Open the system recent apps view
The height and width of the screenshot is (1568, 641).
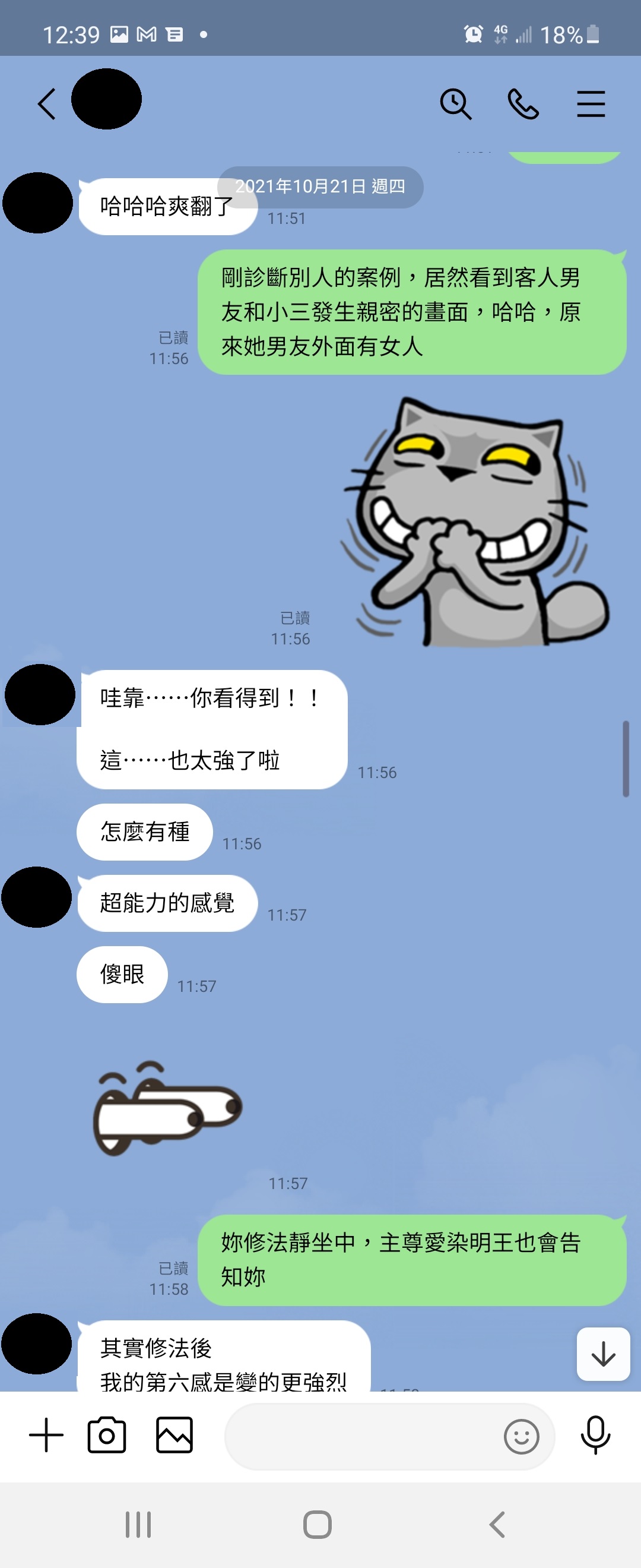(138, 1524)
